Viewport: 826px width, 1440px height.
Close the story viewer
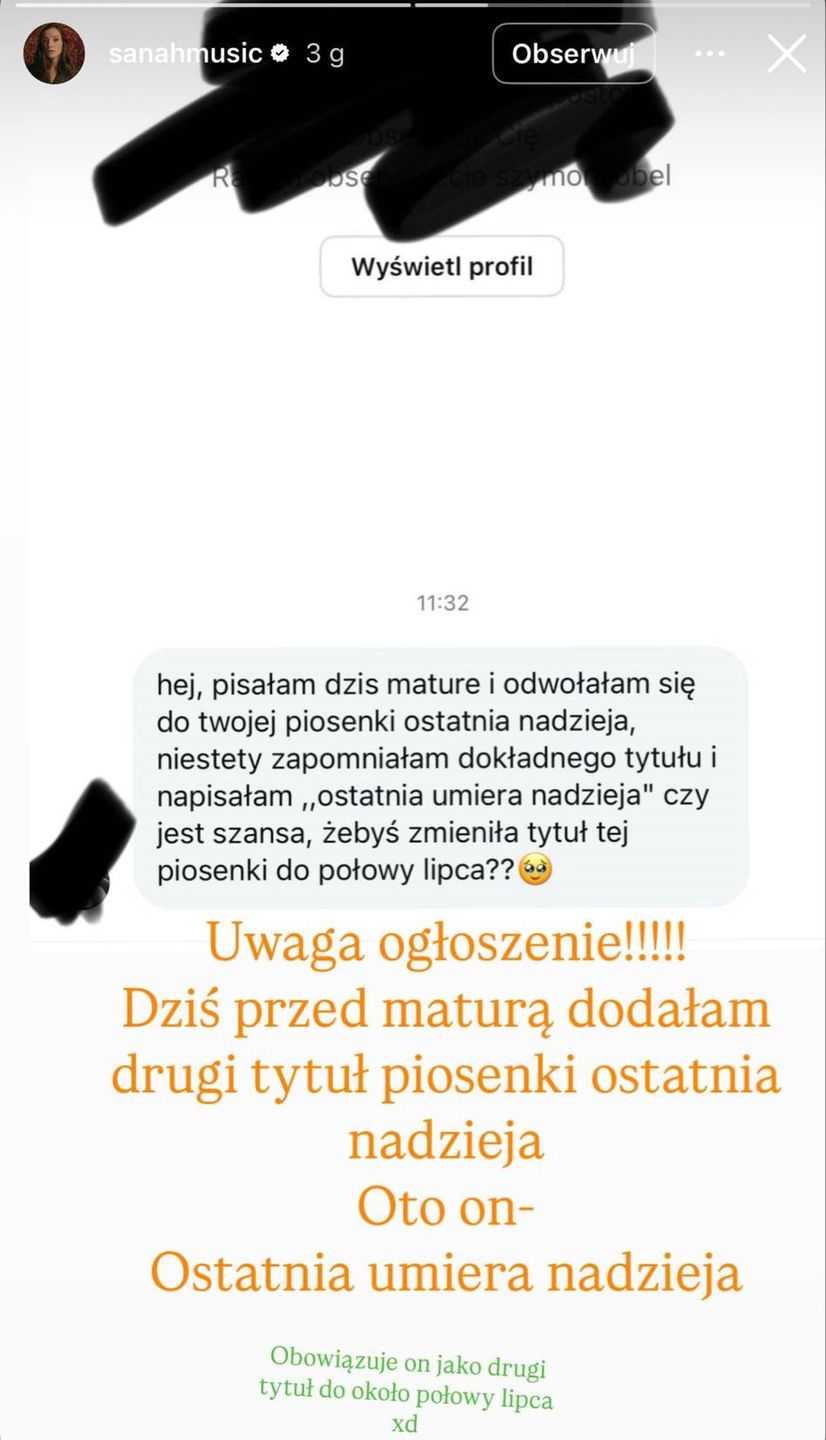(786, 54)
